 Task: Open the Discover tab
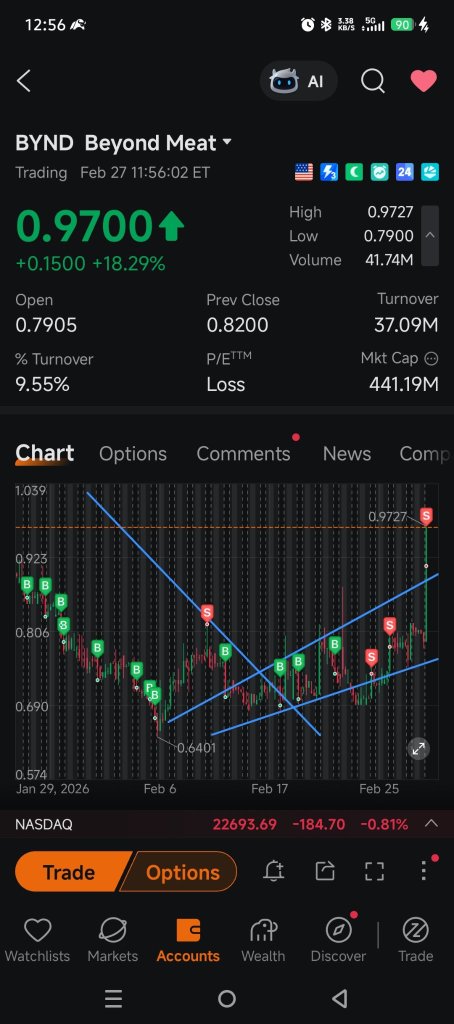[x=338, y=940]
